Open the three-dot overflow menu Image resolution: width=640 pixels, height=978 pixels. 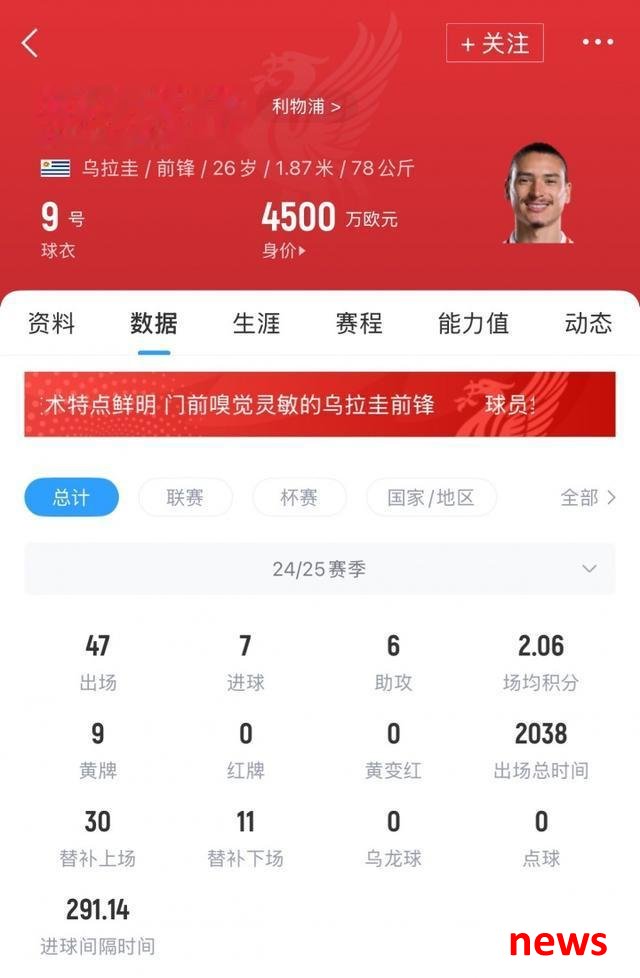pyautogui.click(x=597, y=43)
